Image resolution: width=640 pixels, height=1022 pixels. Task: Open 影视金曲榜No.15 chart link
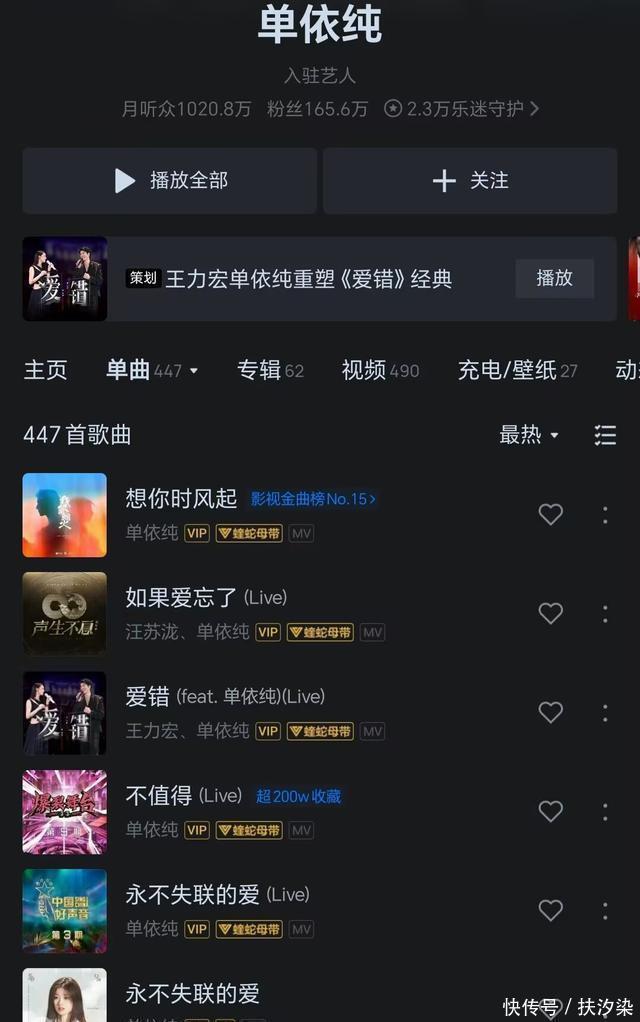[x=313, y=498]
